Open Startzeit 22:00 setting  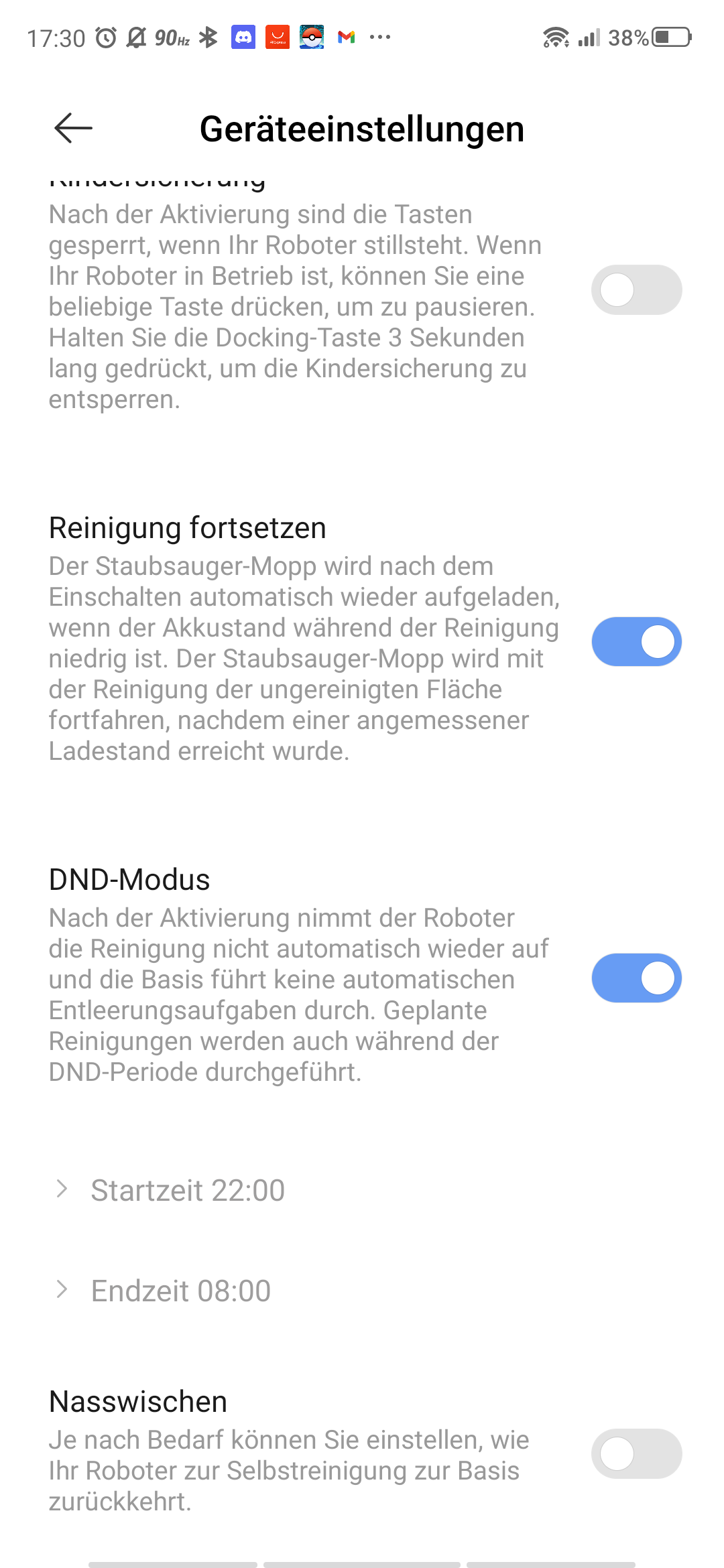(362, 1190)
